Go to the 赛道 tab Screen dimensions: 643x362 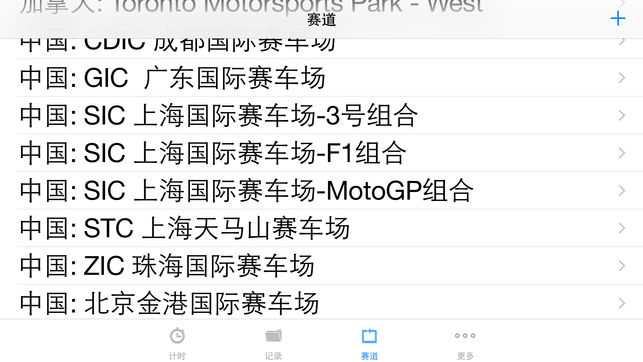[x=369, y=344]
